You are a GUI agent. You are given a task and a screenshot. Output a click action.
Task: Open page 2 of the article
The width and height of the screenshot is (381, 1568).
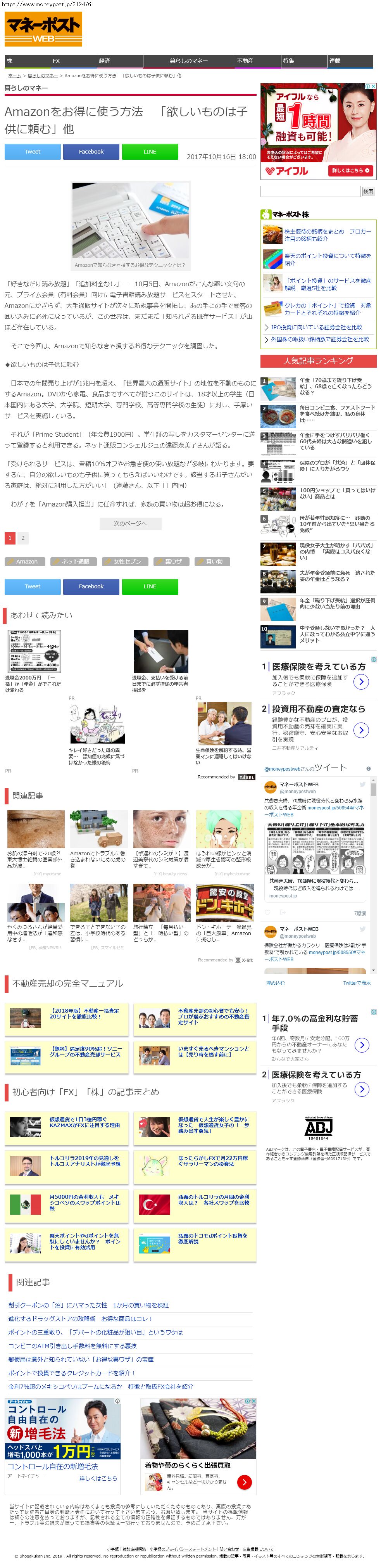[23, 538]
